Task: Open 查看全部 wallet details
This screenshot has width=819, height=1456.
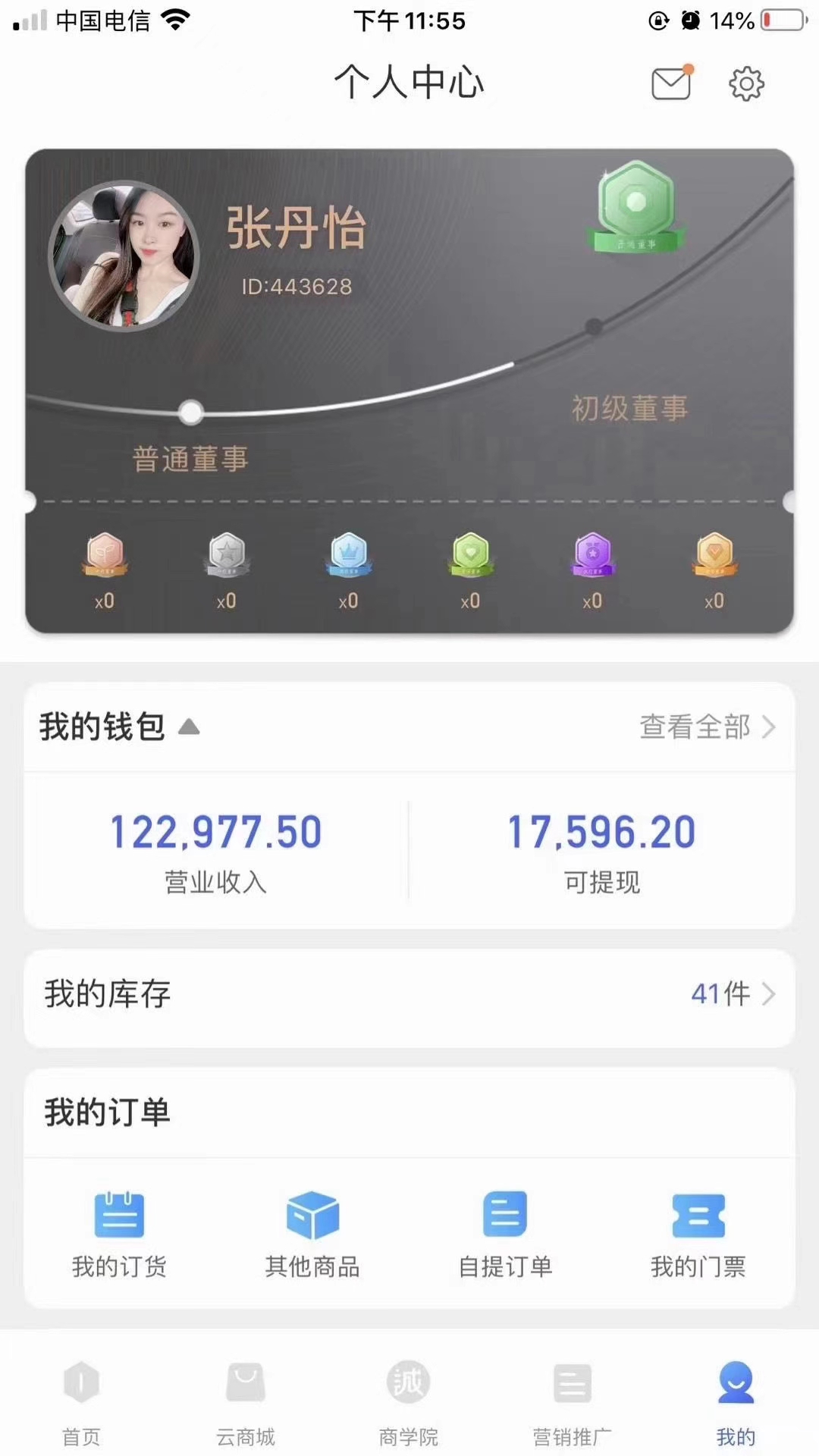Action: (708, 726)
